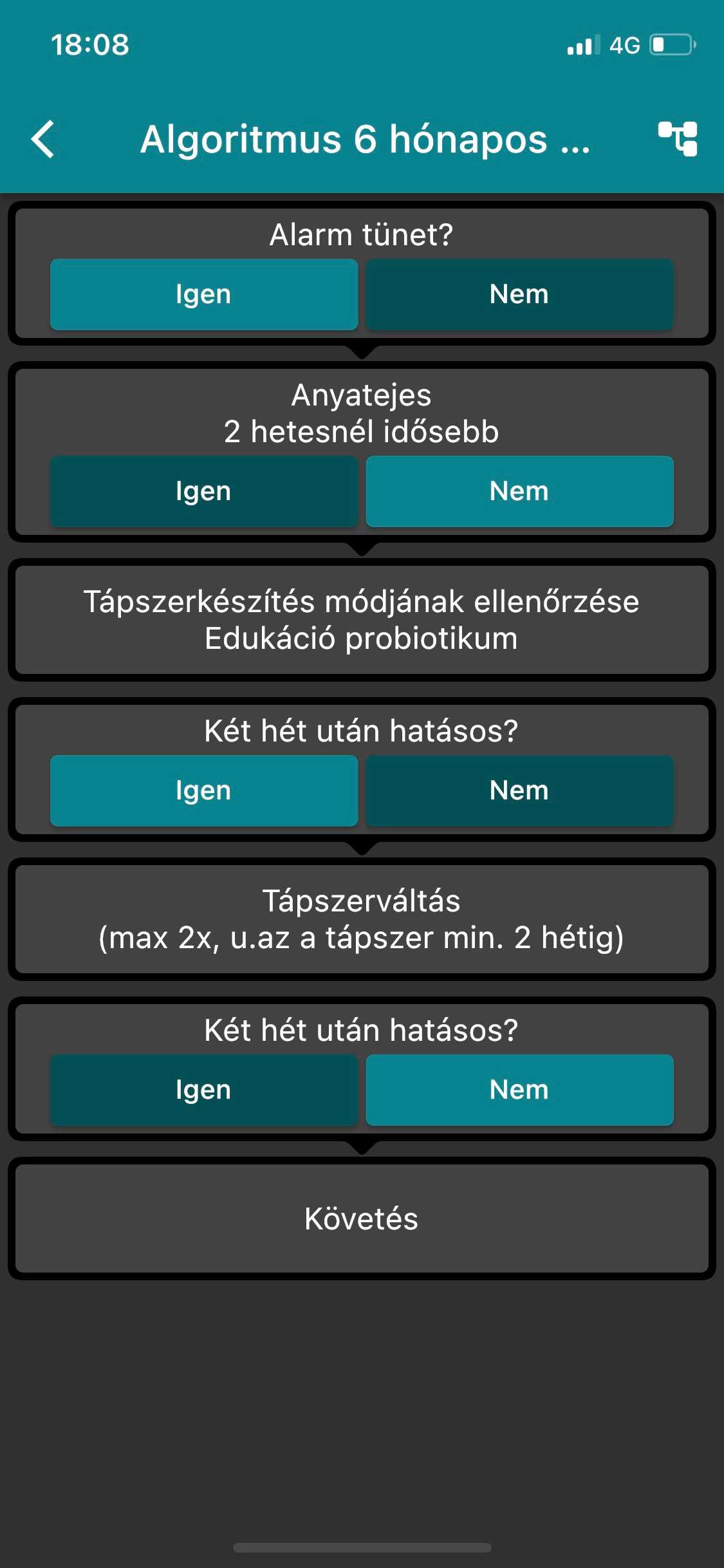The image size is (724, 1568).
Task: Choose Nem under Anyatejes 2 hetesnél idősebb
Action: tap(519, 492)
